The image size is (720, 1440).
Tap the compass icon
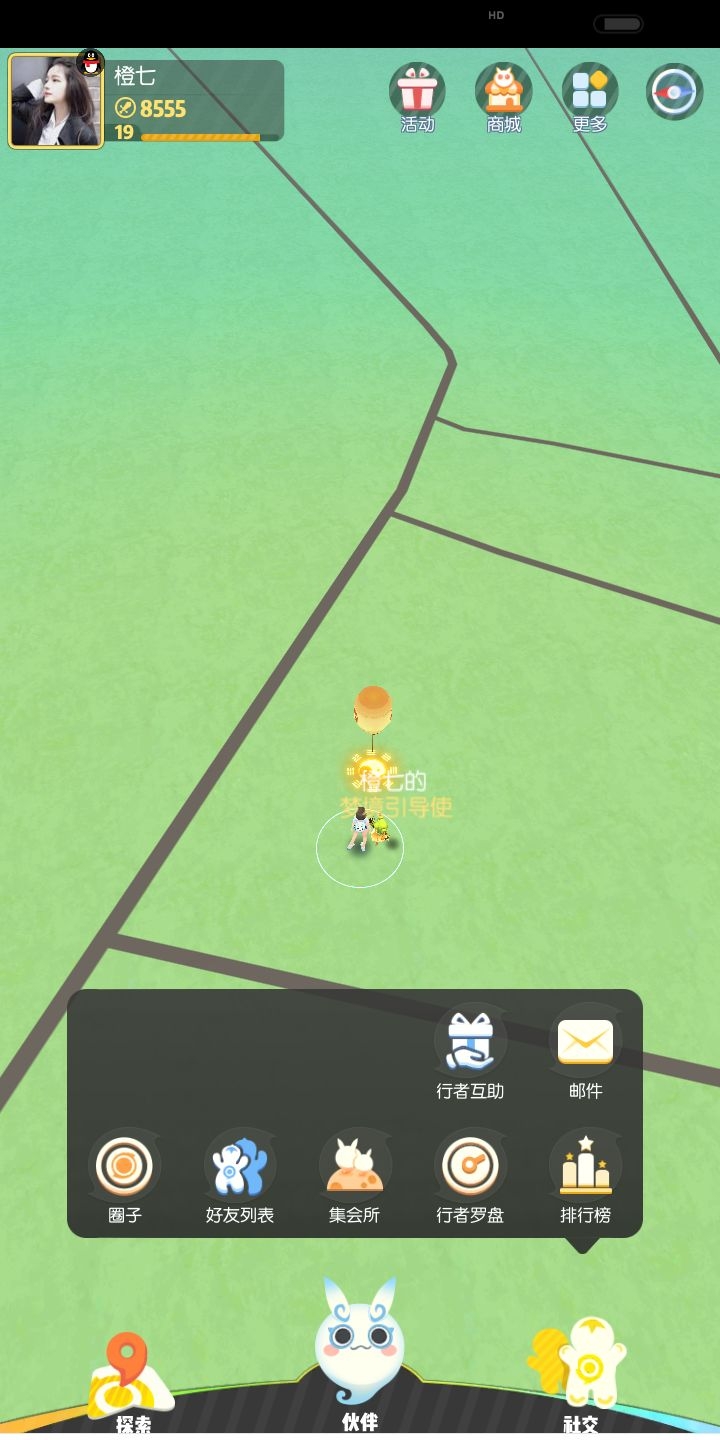pos(675,92)
